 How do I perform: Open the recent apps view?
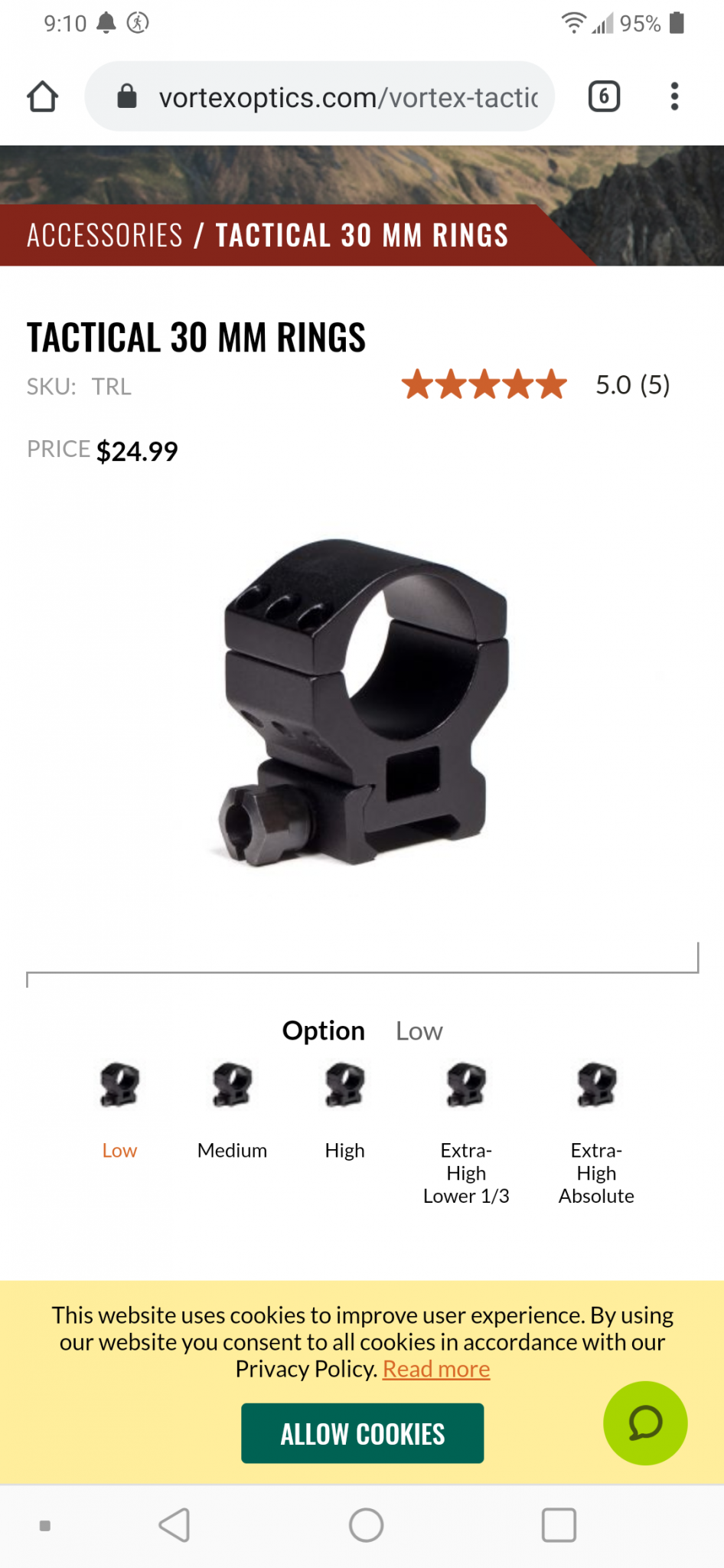(x=559, y=1525)
